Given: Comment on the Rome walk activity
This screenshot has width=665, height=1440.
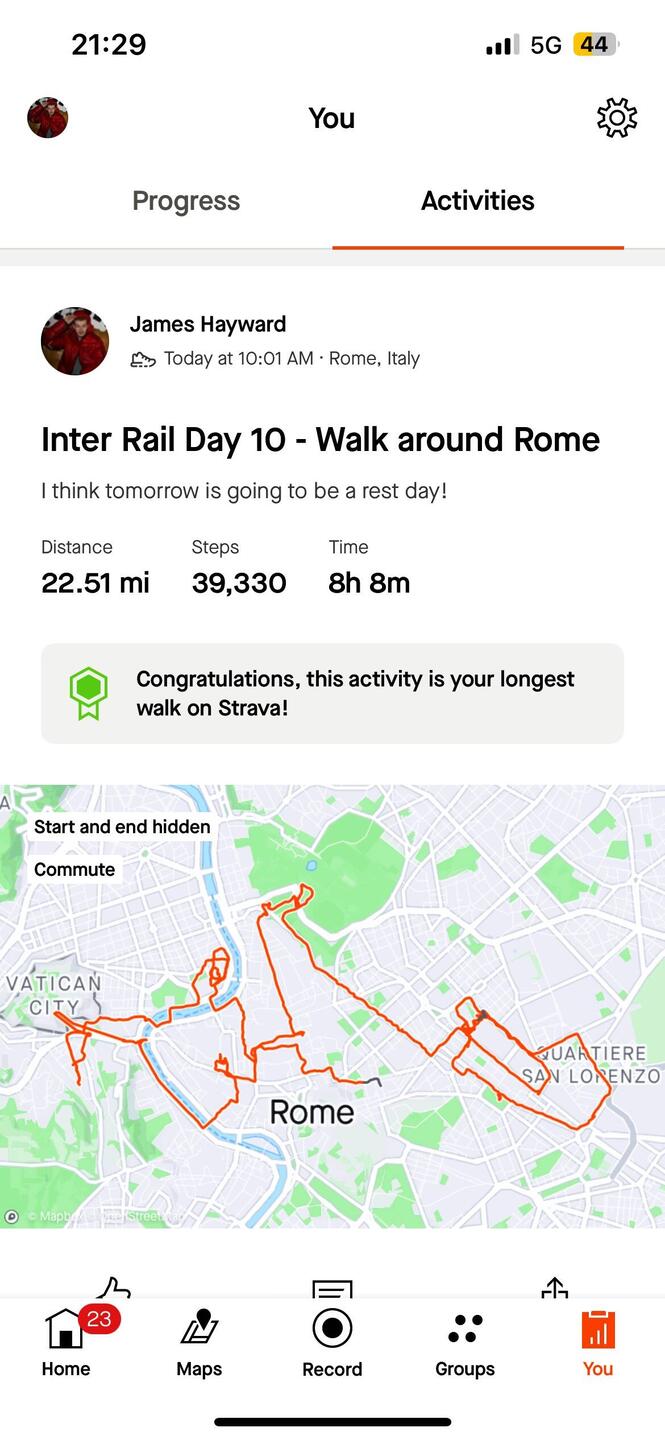Looking at the screenshot, I should (x=332, y=1288).
